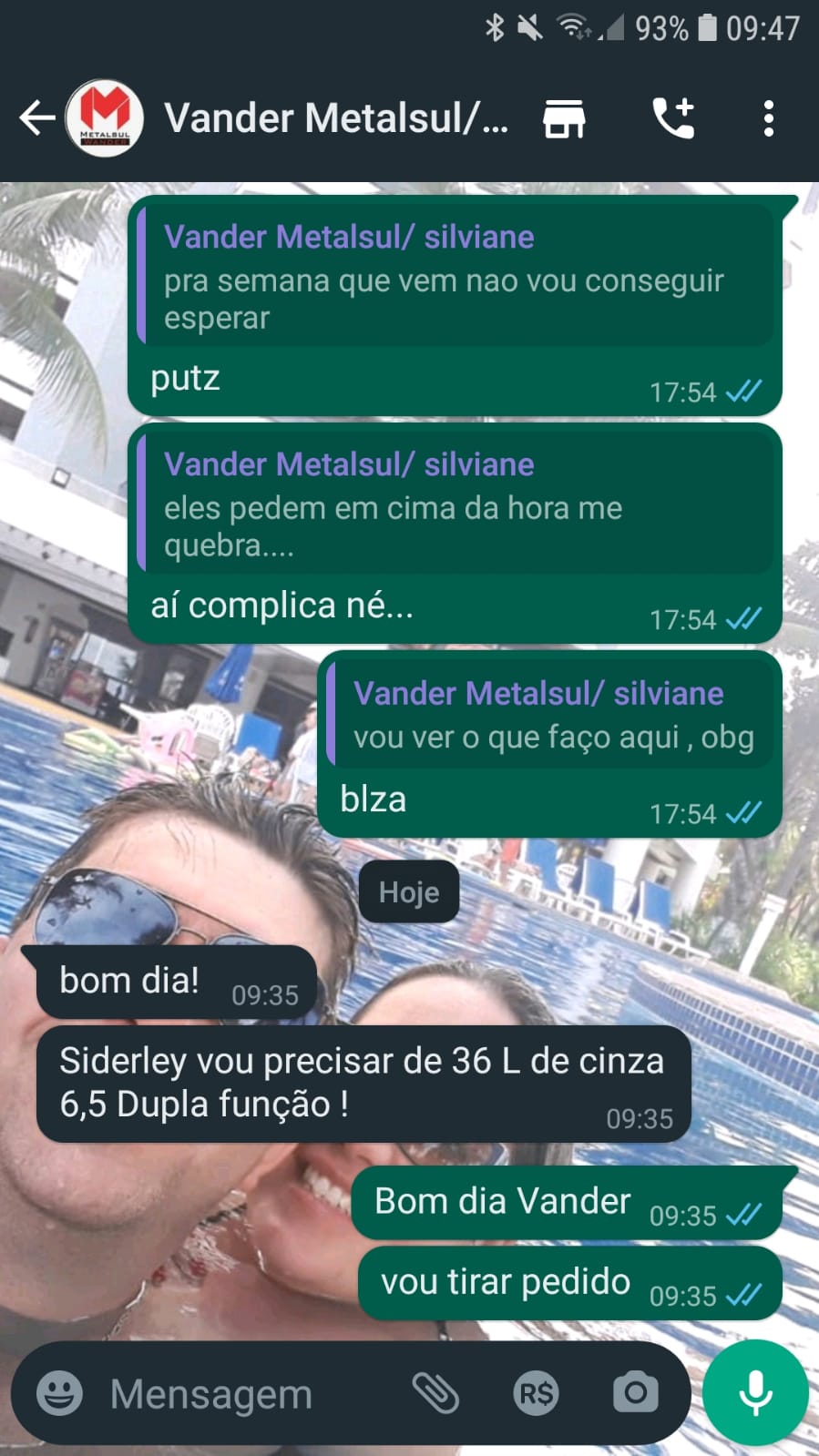Screen dimensions: 819x1456
Task: Open the overflow menu
Action: click(768, 118)
